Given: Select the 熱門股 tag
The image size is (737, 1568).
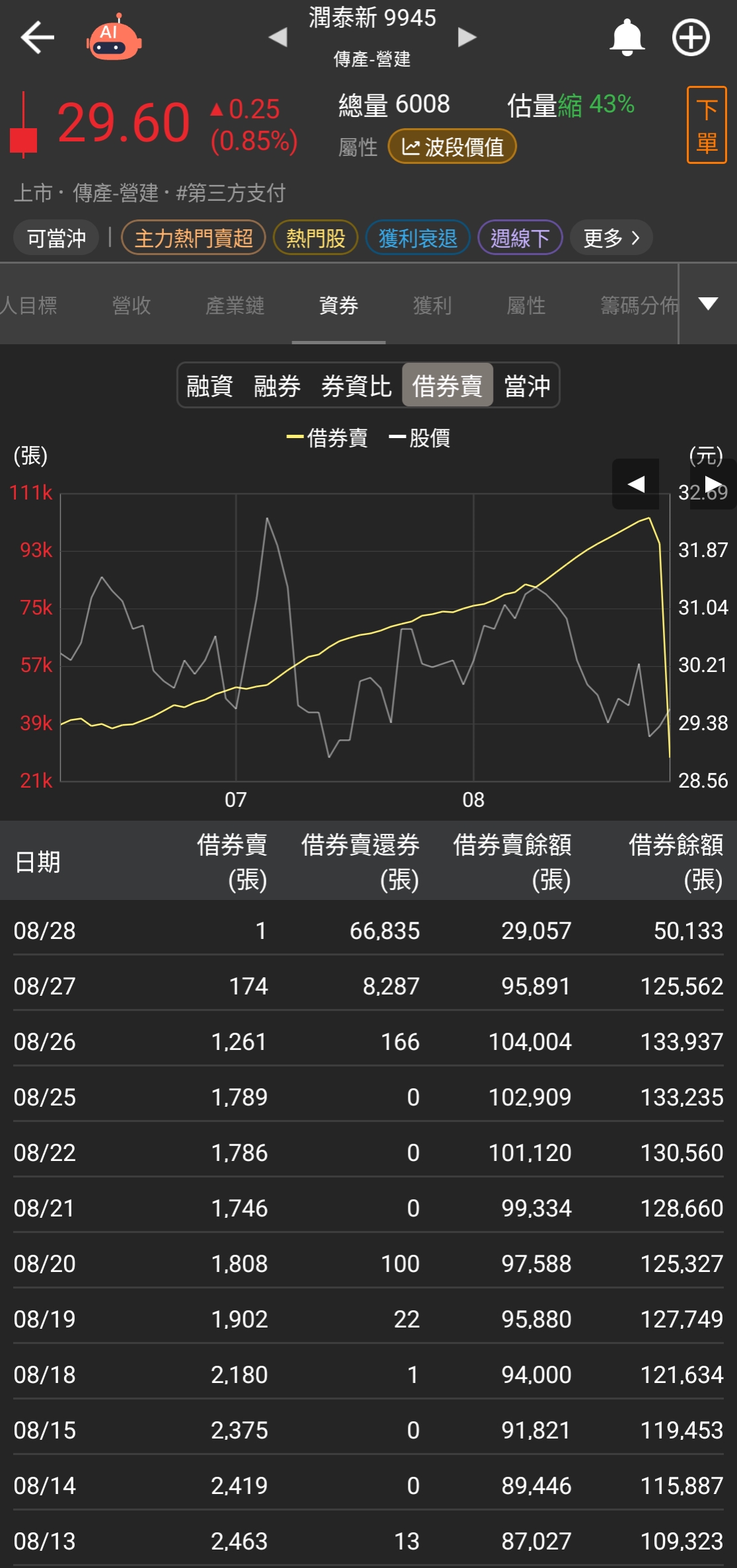Looking at the screenshot, I should tap(315, 238).
